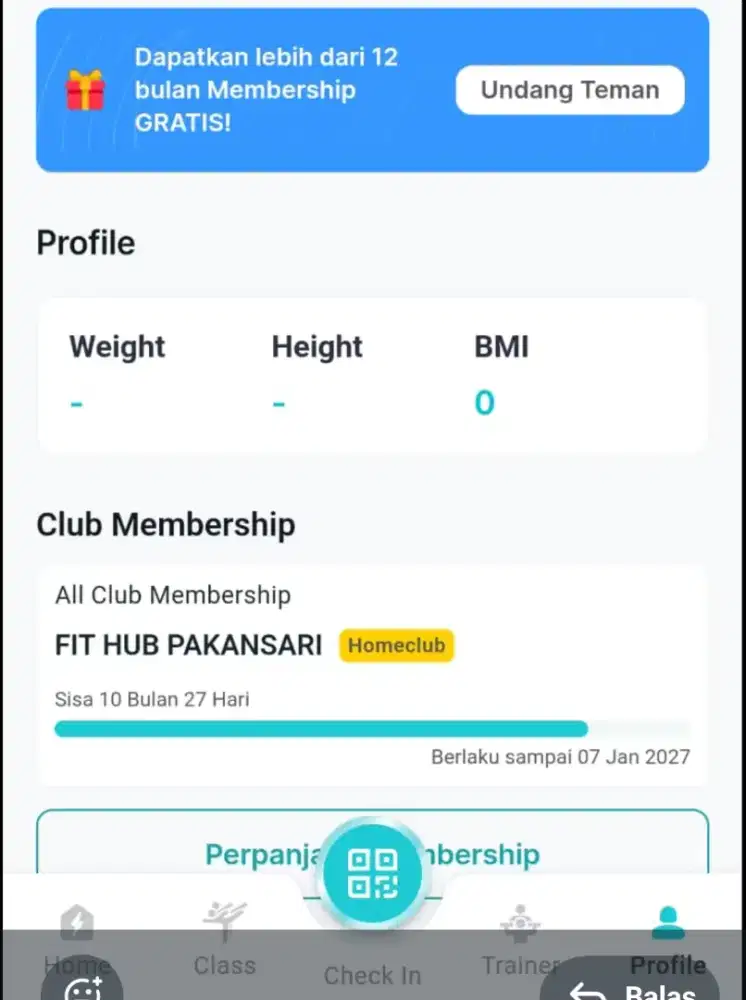The width and height of the screenshot is (746, 1000).
Task: Tap the FIT HUB PAKANSARI club name
Action: pos(187,645)
